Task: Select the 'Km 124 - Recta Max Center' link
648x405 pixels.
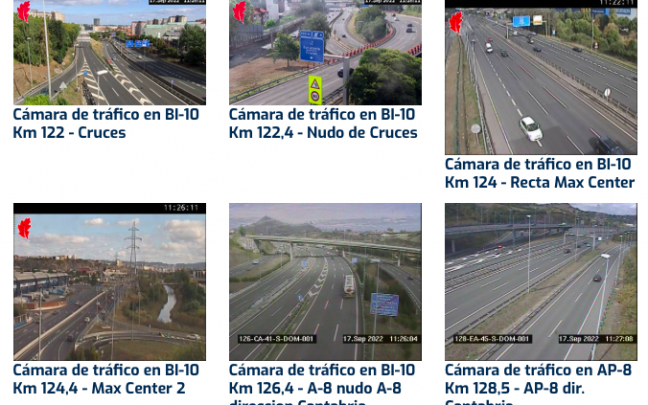Action: [x=539, y=182]
